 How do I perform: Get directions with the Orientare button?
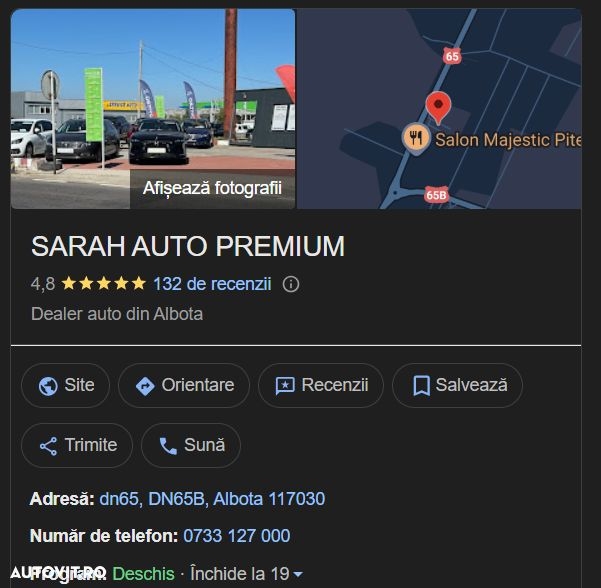[x=184, y=385]
